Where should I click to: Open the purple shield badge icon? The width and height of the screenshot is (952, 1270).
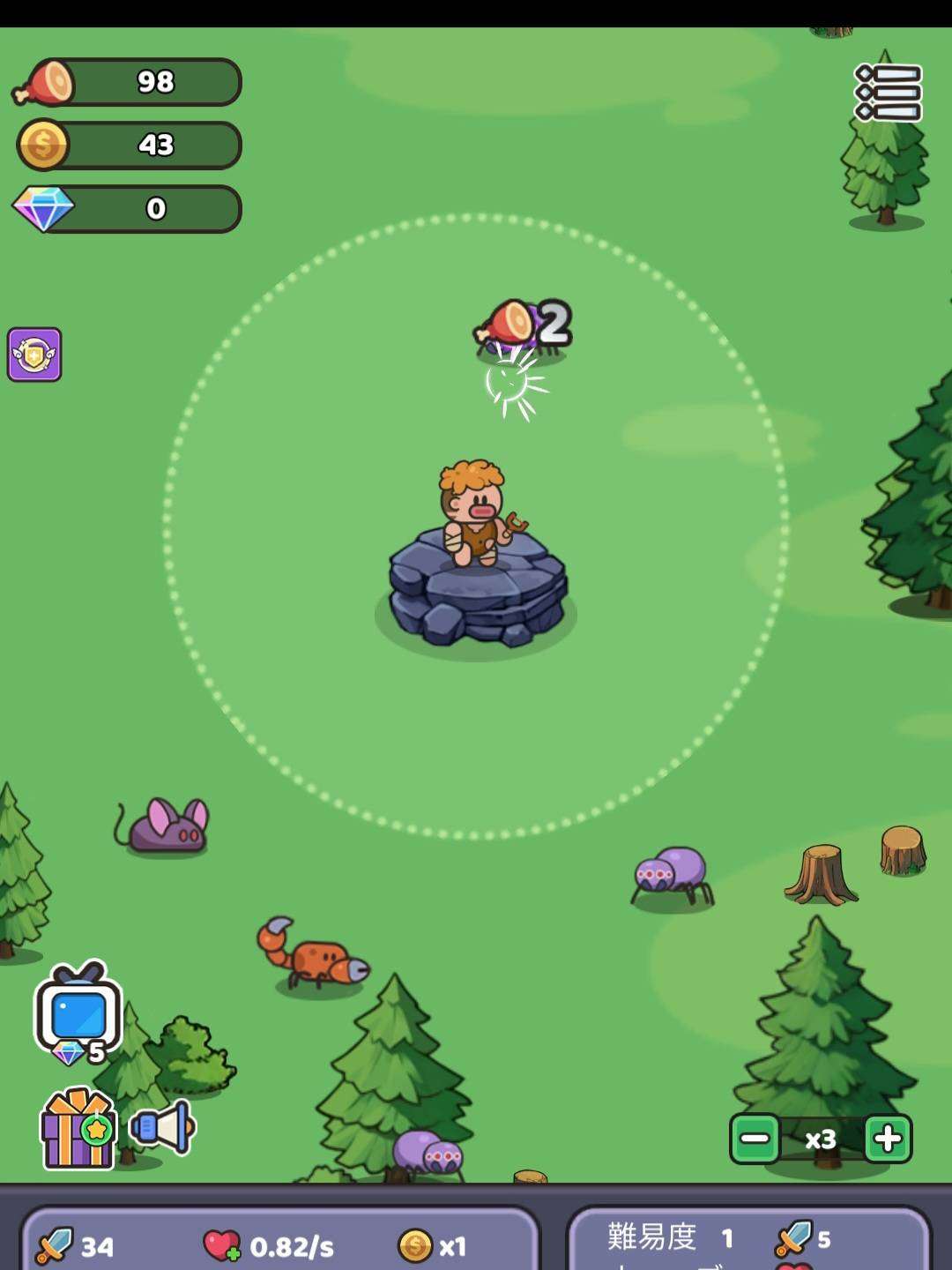[34, 355]
